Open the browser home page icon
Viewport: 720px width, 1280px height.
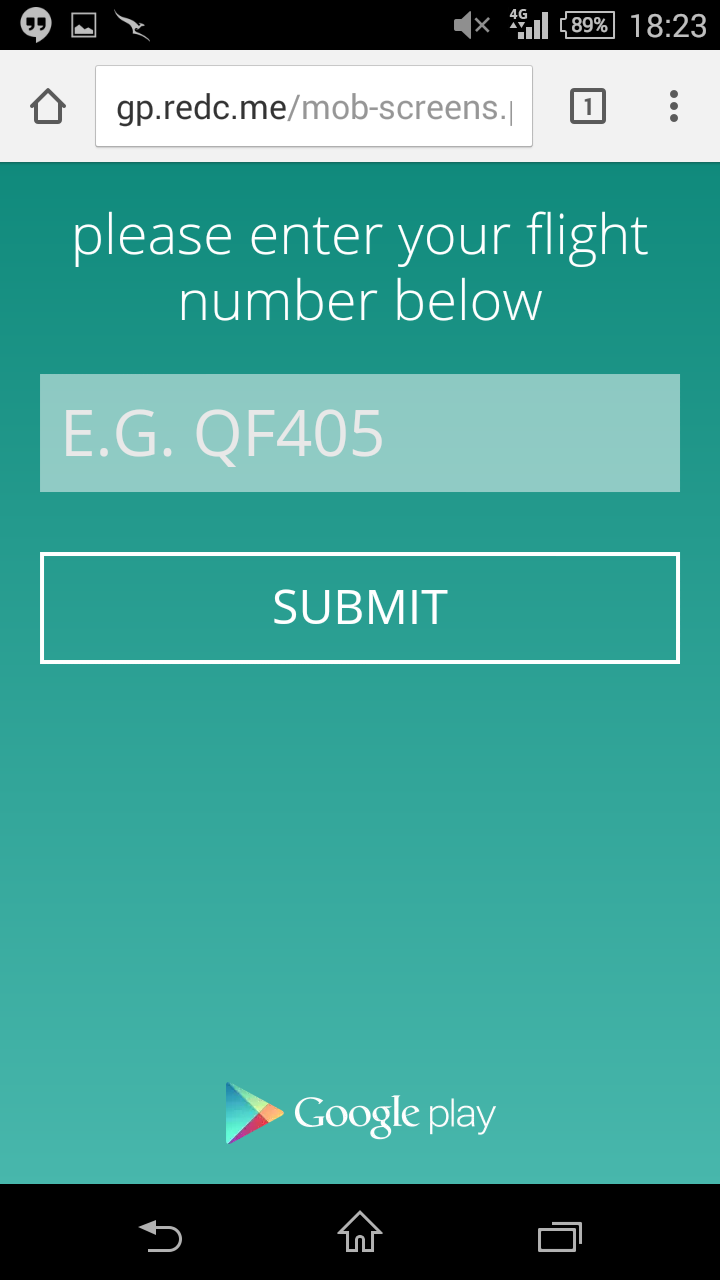[48, 106]
